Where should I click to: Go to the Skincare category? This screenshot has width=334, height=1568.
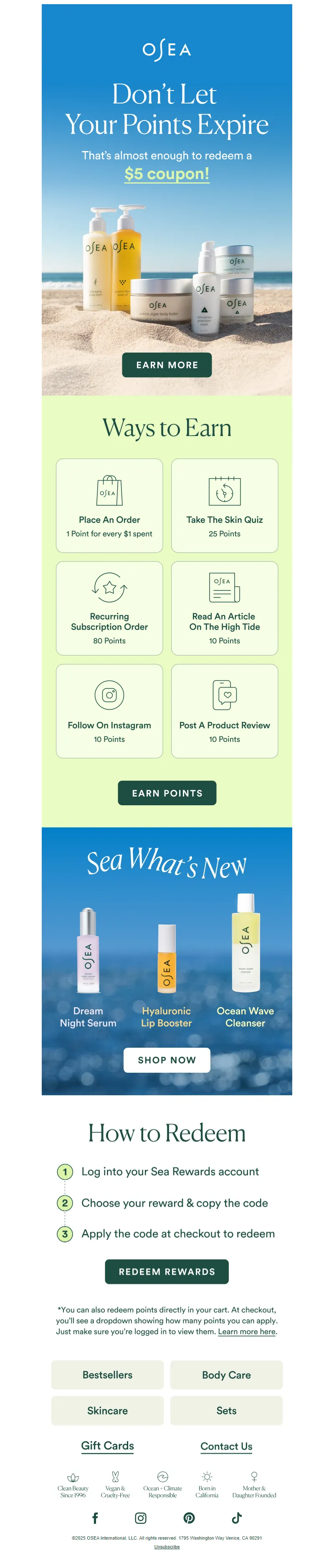[107, 1410]
